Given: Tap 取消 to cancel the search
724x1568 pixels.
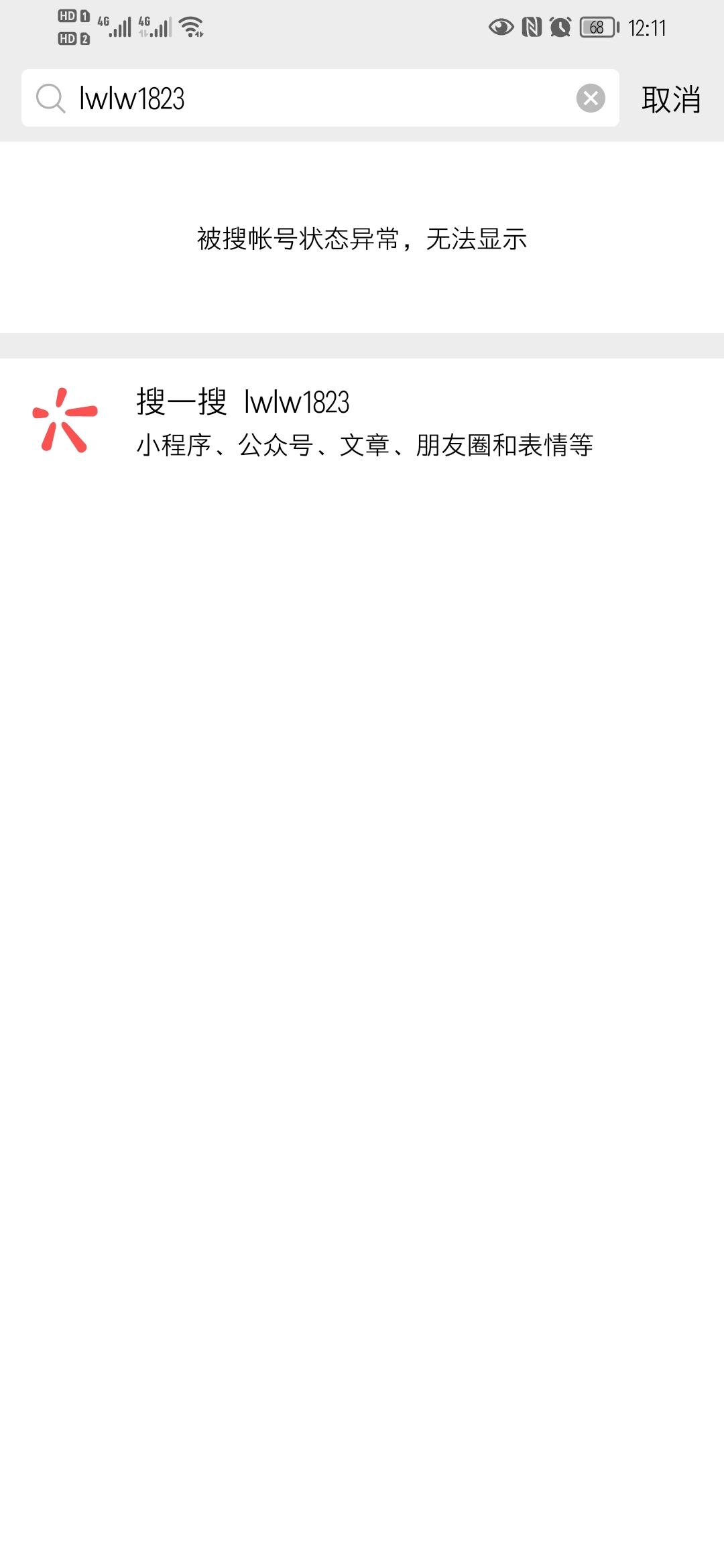Looking at the screenshot, I should [x=670, y=100].
